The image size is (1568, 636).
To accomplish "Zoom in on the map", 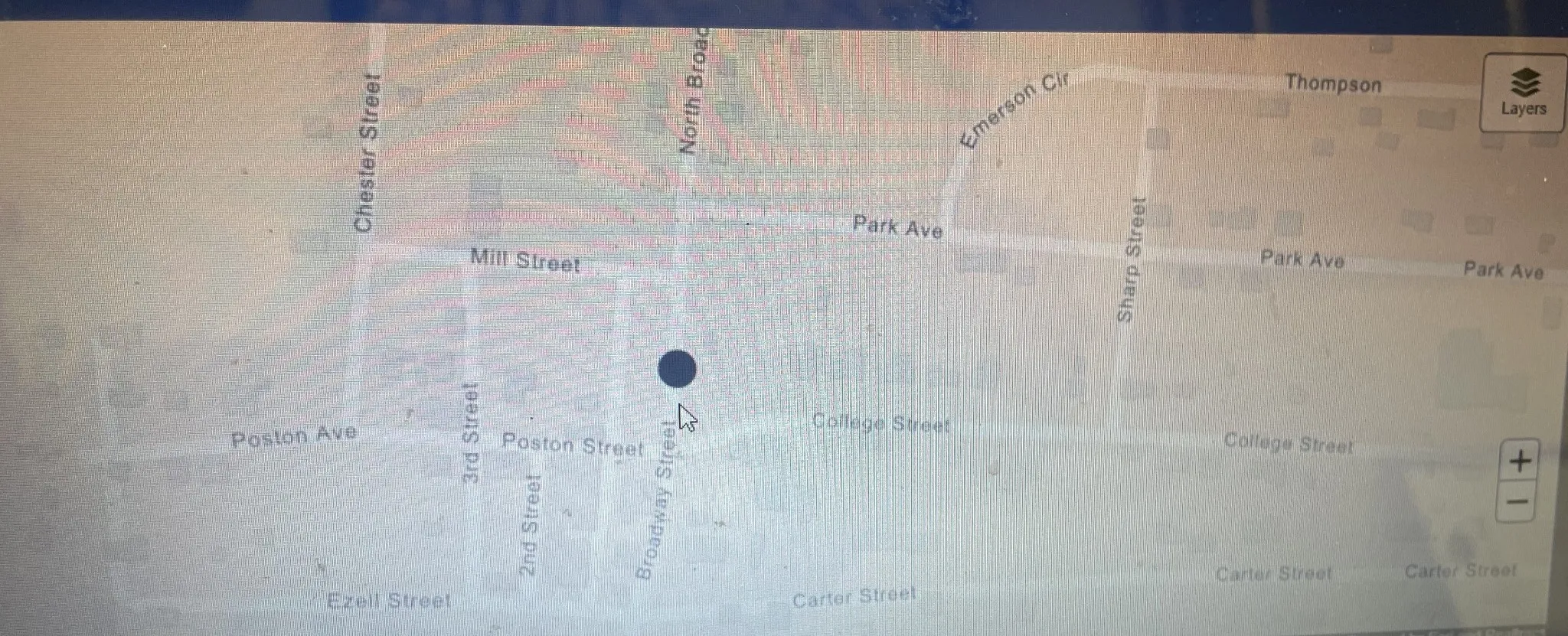I will [x=1519, y=461].
